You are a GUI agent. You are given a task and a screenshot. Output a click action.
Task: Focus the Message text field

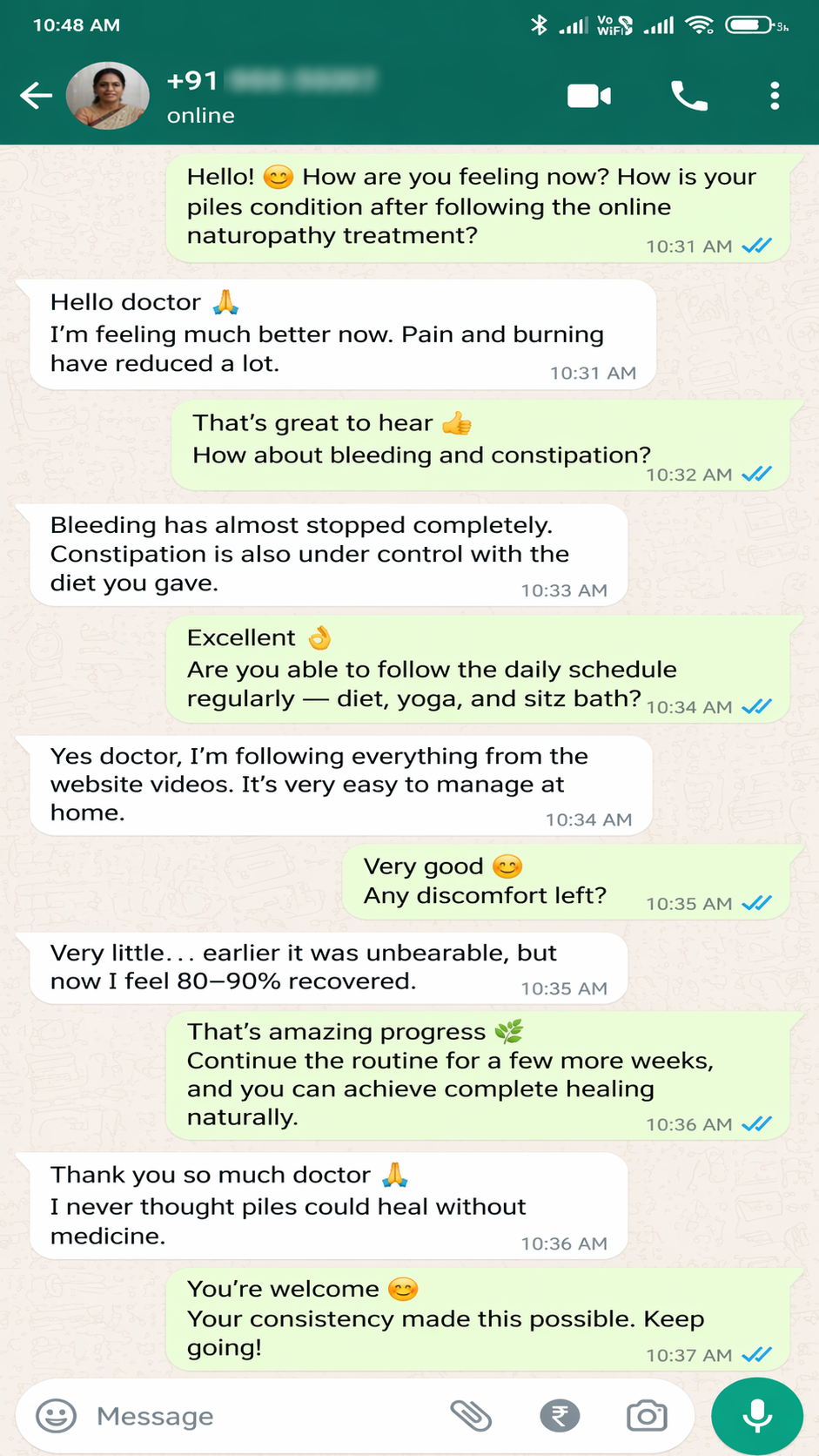pos(261,1416)
